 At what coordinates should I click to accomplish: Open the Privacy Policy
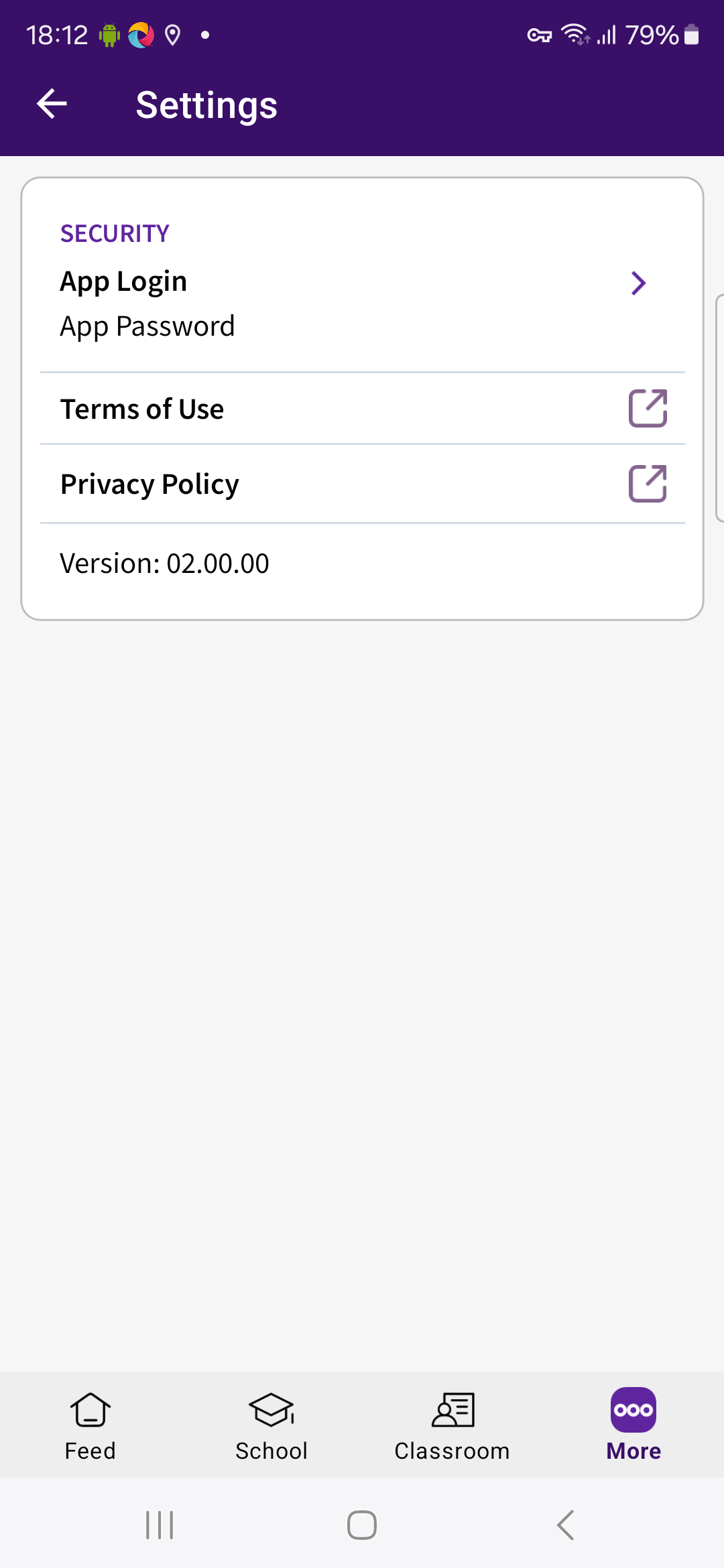[362, 484]
